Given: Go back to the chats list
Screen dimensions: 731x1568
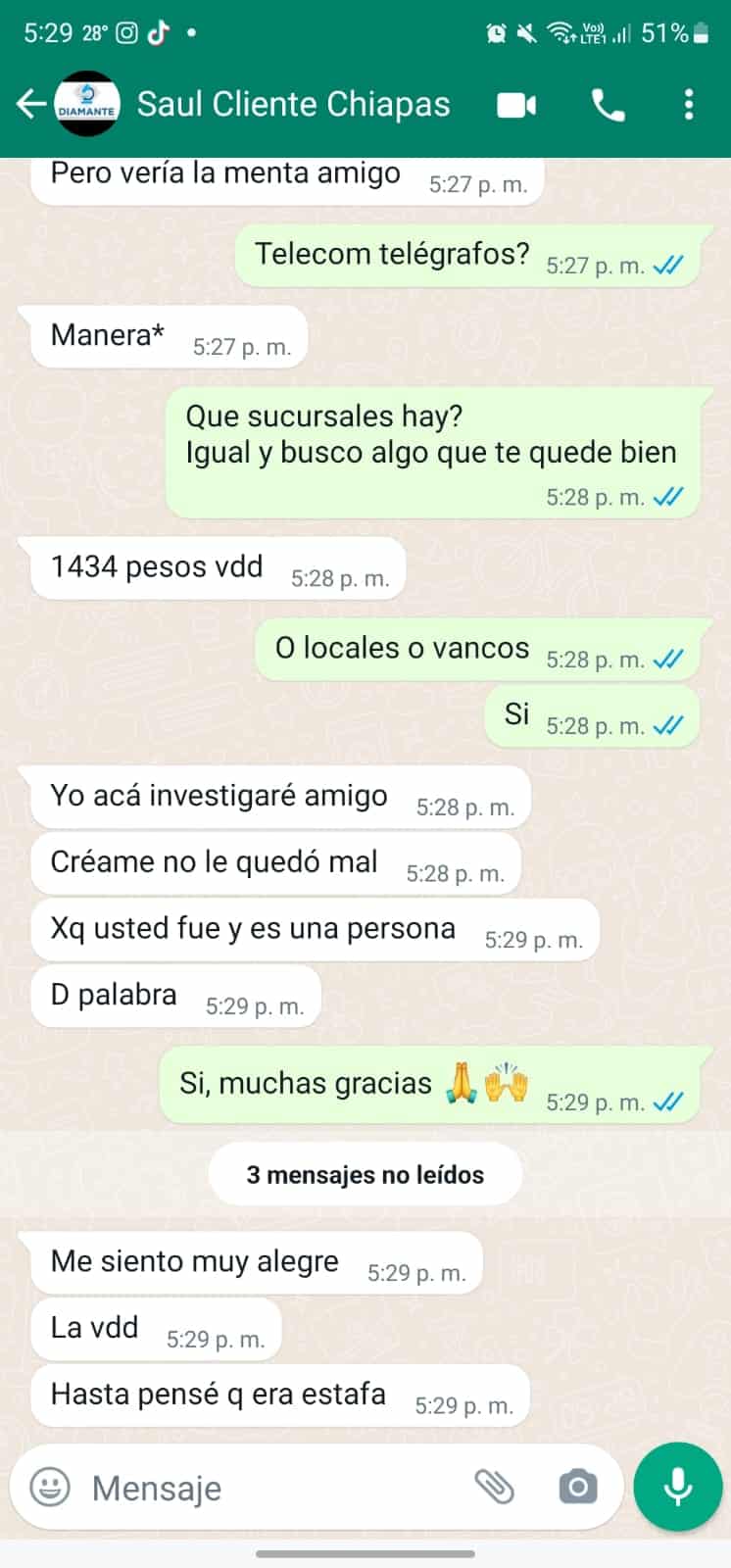Looking at the screenshot, I should click(30, 104).
